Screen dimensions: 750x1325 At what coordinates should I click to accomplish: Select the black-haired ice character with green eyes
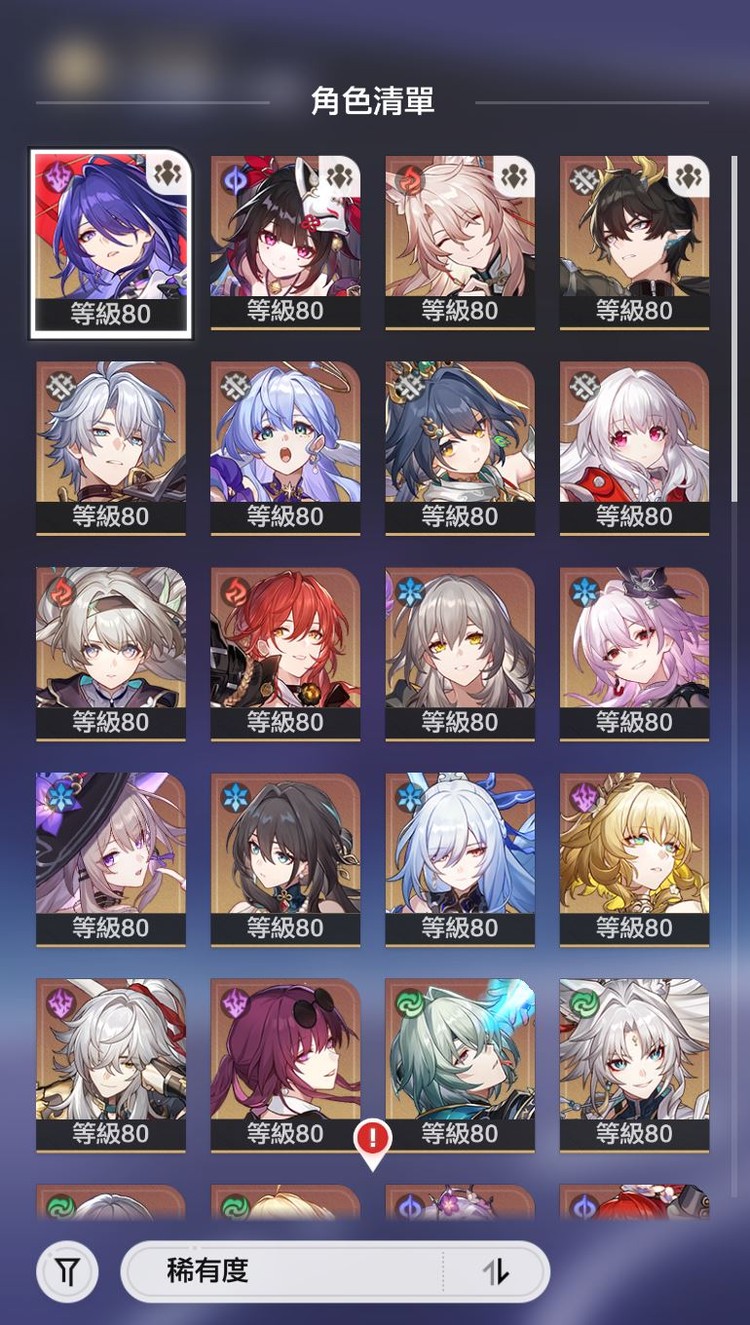(285, 857)
